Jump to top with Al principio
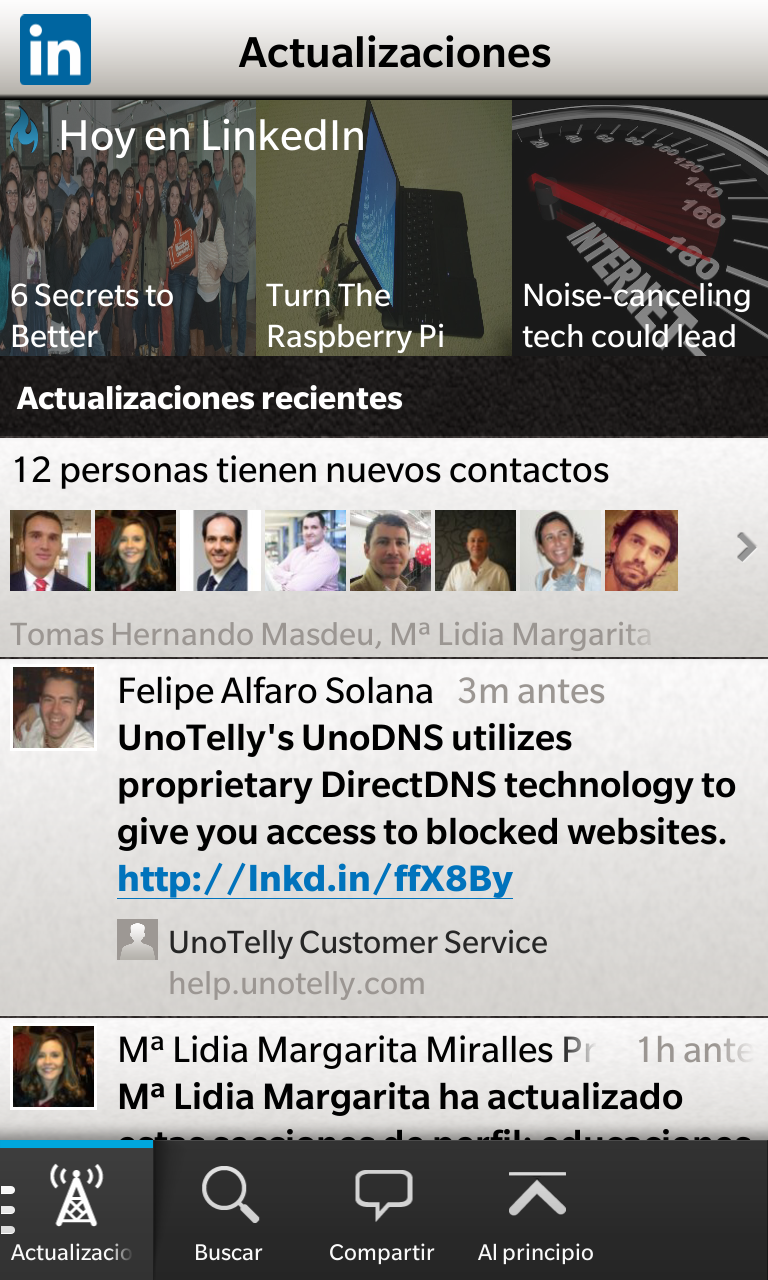This screenshot has height=1280, width=768. click(x=536, y=1212)
